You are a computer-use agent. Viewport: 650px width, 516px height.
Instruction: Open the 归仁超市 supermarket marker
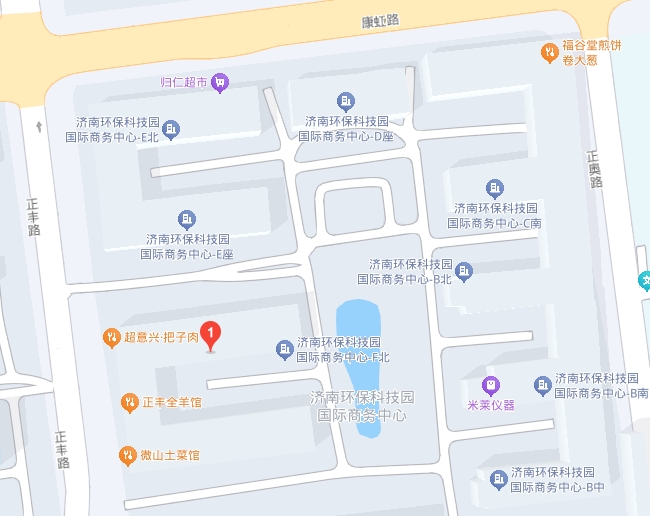[220, 82]
